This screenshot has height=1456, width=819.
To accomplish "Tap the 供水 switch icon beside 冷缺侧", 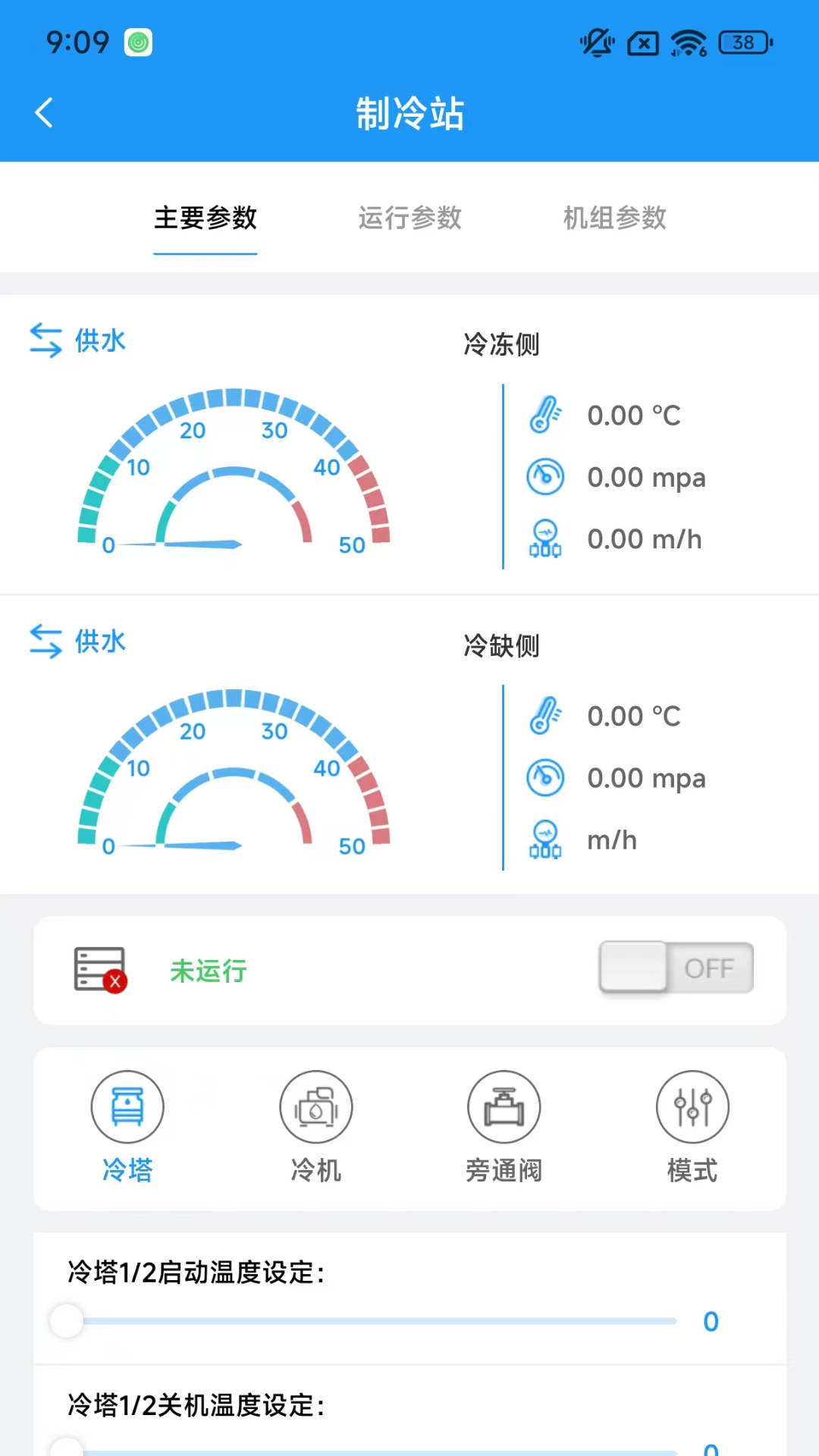I will click(45, 642).
